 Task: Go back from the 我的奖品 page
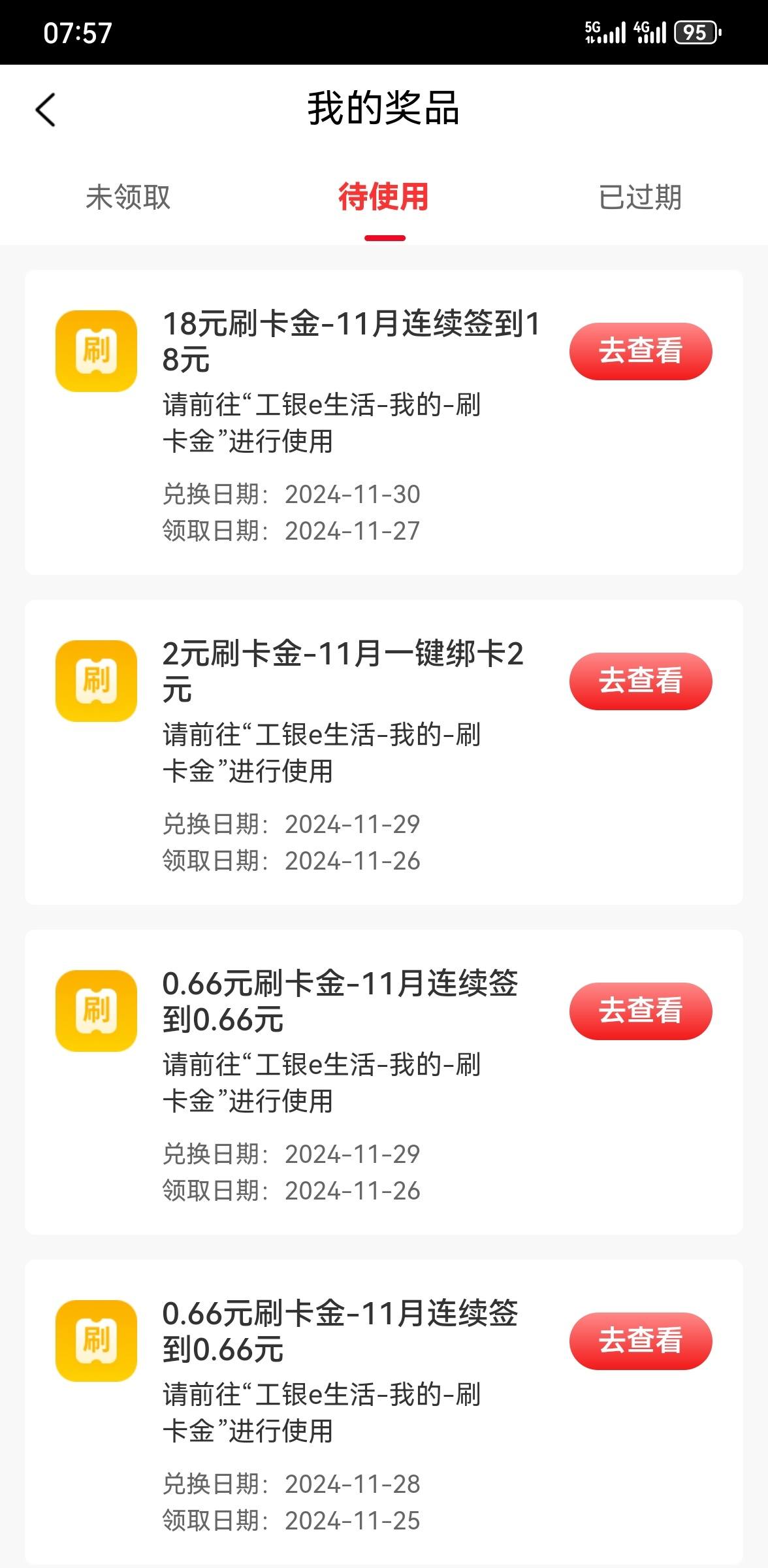tap(45, 109)
